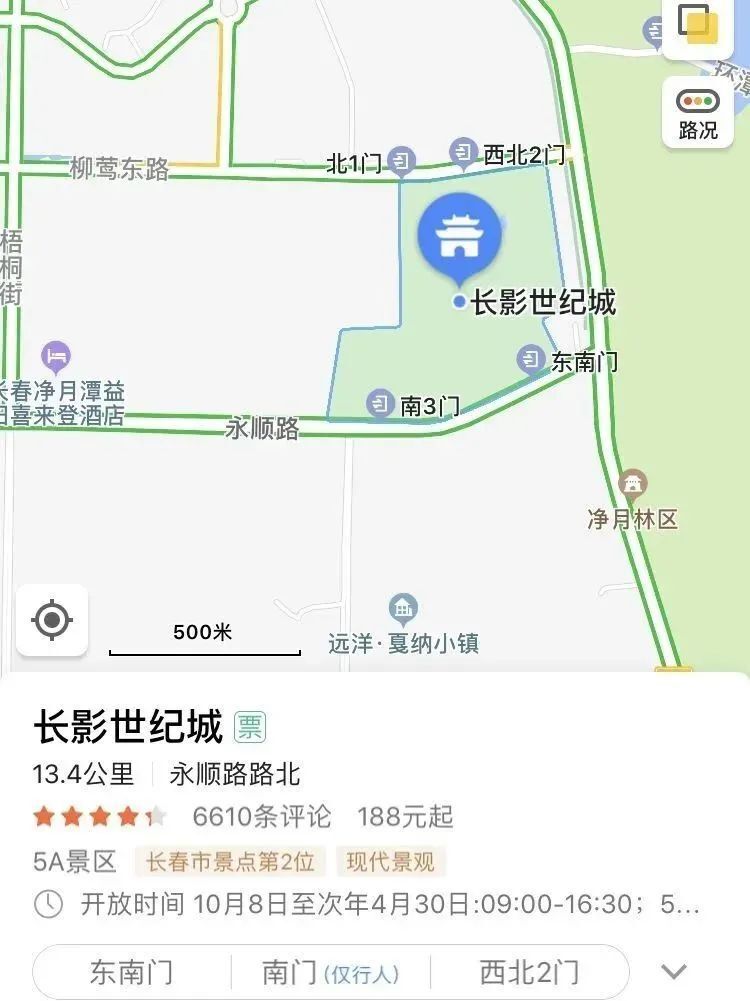Tap the 长影世纪城 map pin

[460, 236]
